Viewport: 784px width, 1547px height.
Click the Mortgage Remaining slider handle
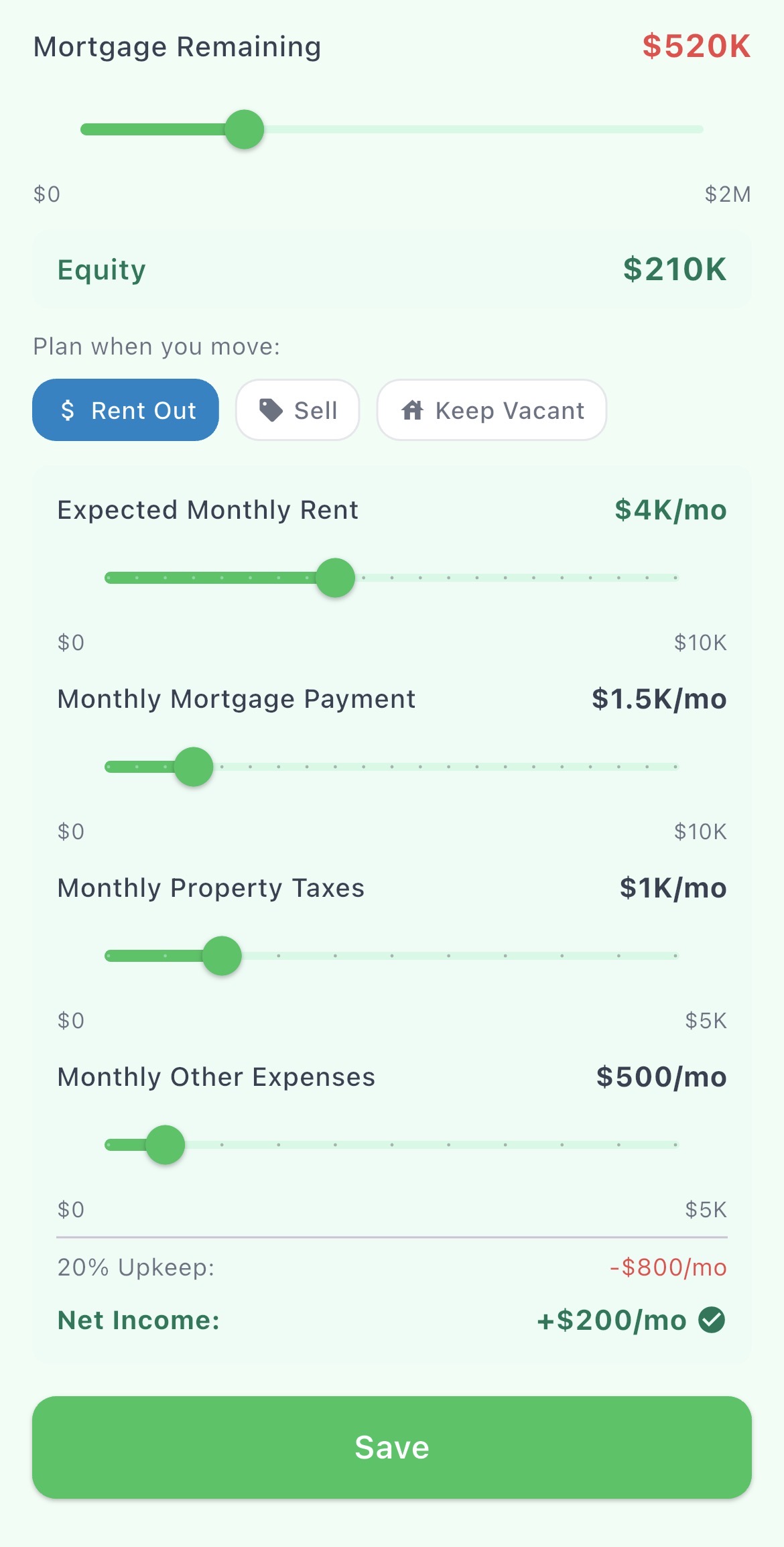[245, 127]
